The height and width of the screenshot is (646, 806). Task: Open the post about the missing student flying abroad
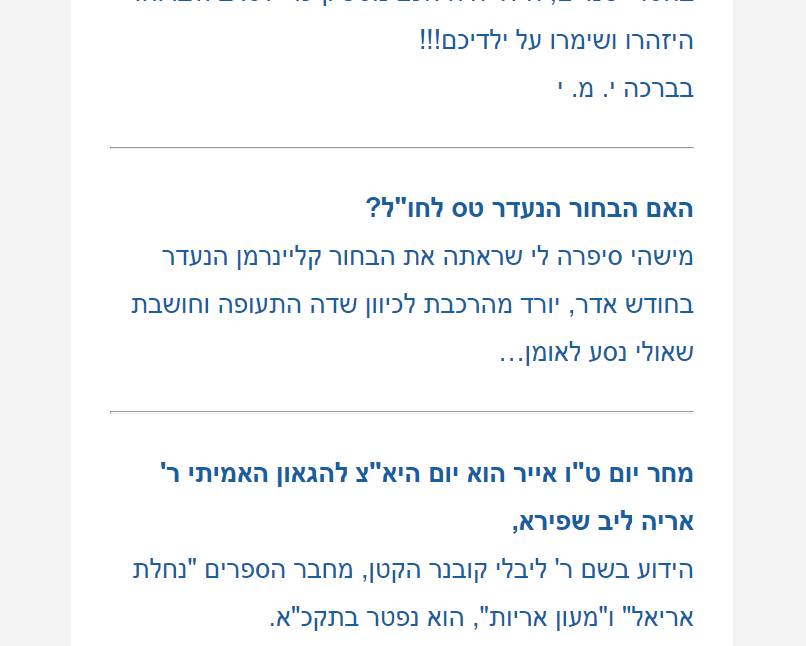(529, 209)
